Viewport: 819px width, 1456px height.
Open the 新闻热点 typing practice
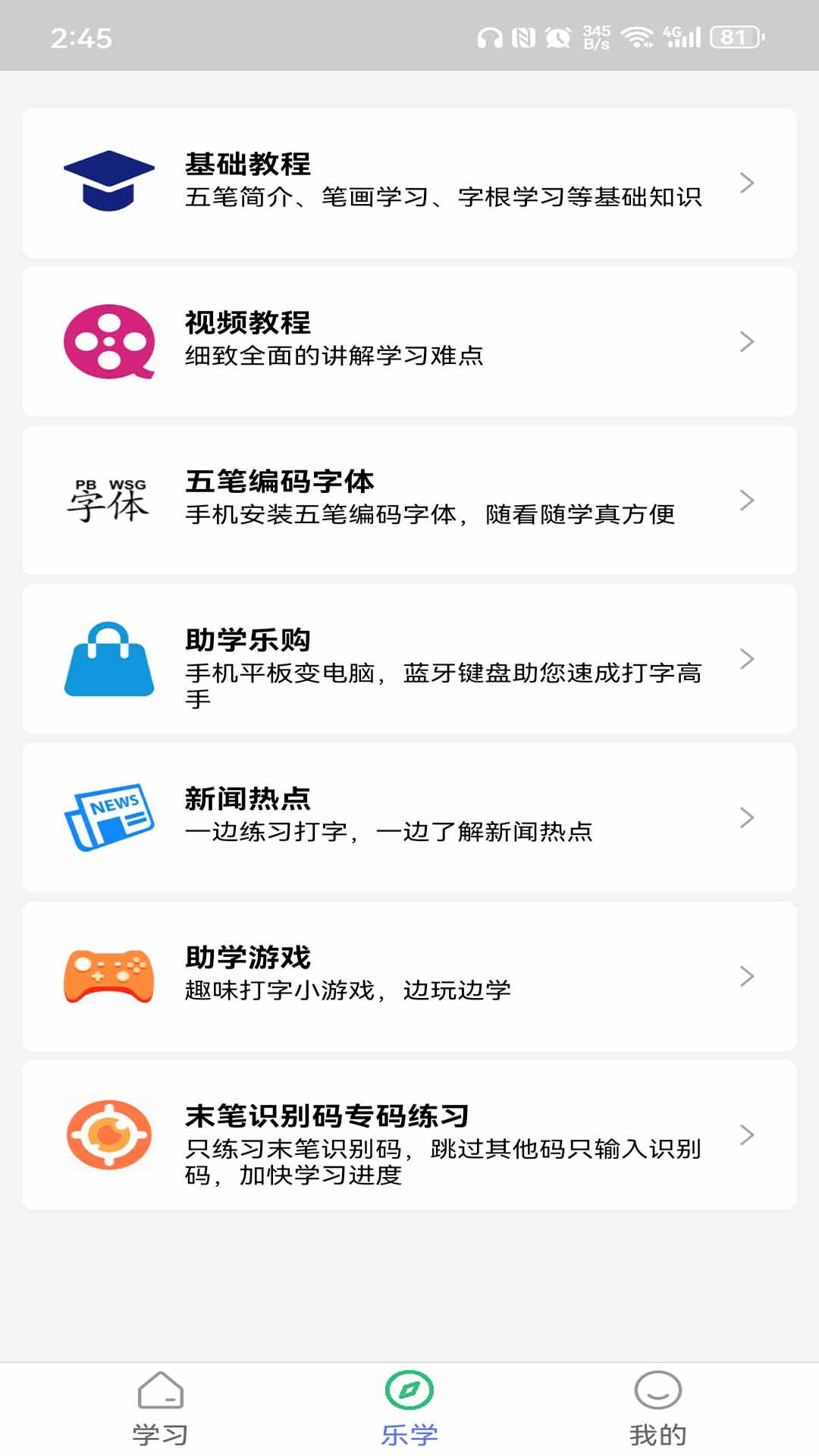click(x=409, y=817)
